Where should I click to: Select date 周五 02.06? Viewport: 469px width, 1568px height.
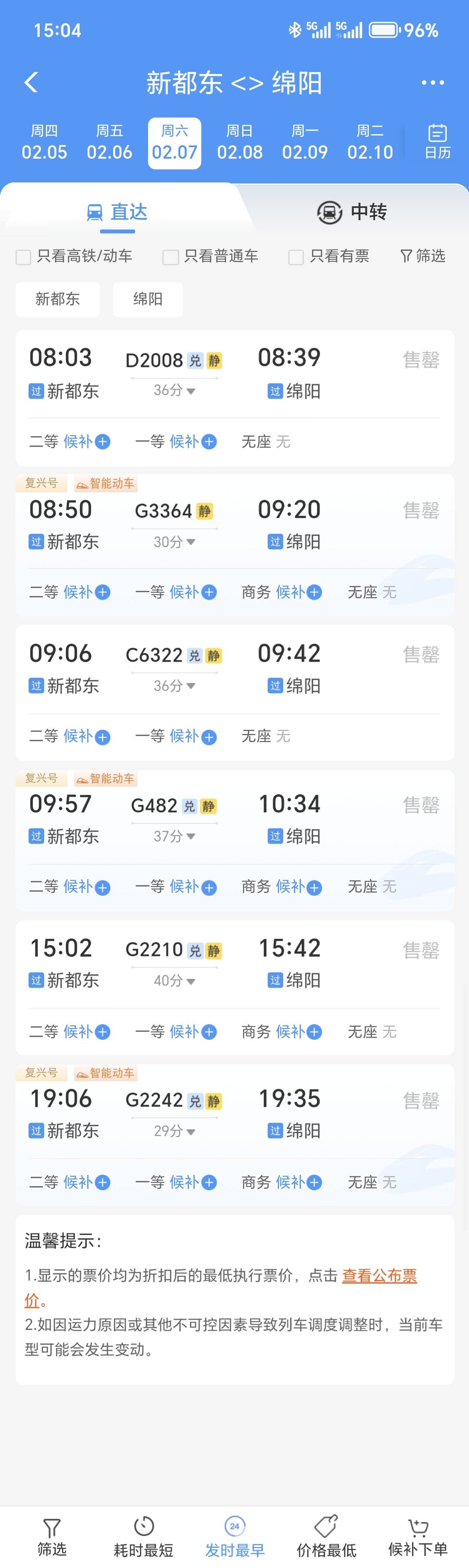pos(109,142)
